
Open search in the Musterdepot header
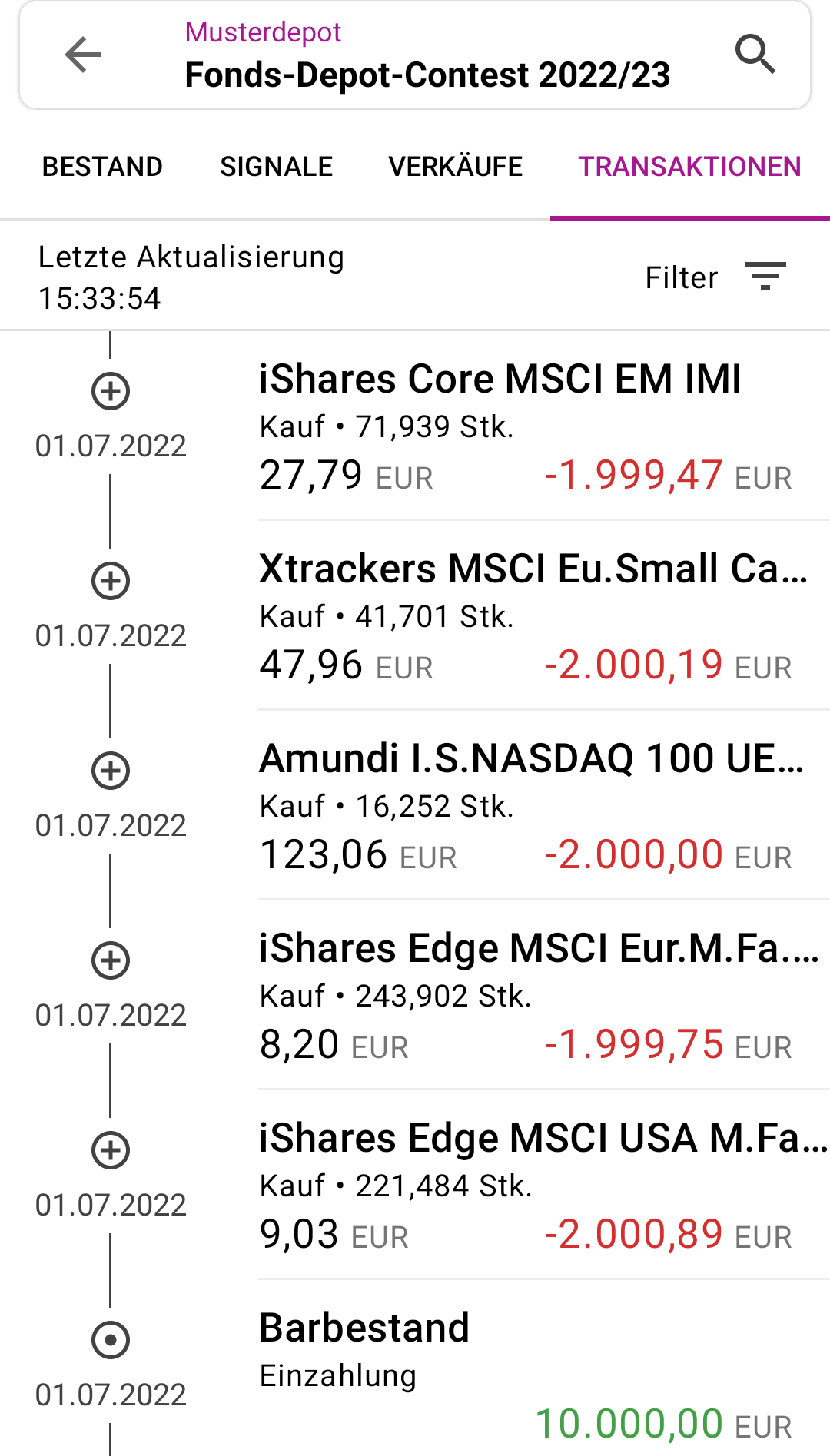point(755,55)
